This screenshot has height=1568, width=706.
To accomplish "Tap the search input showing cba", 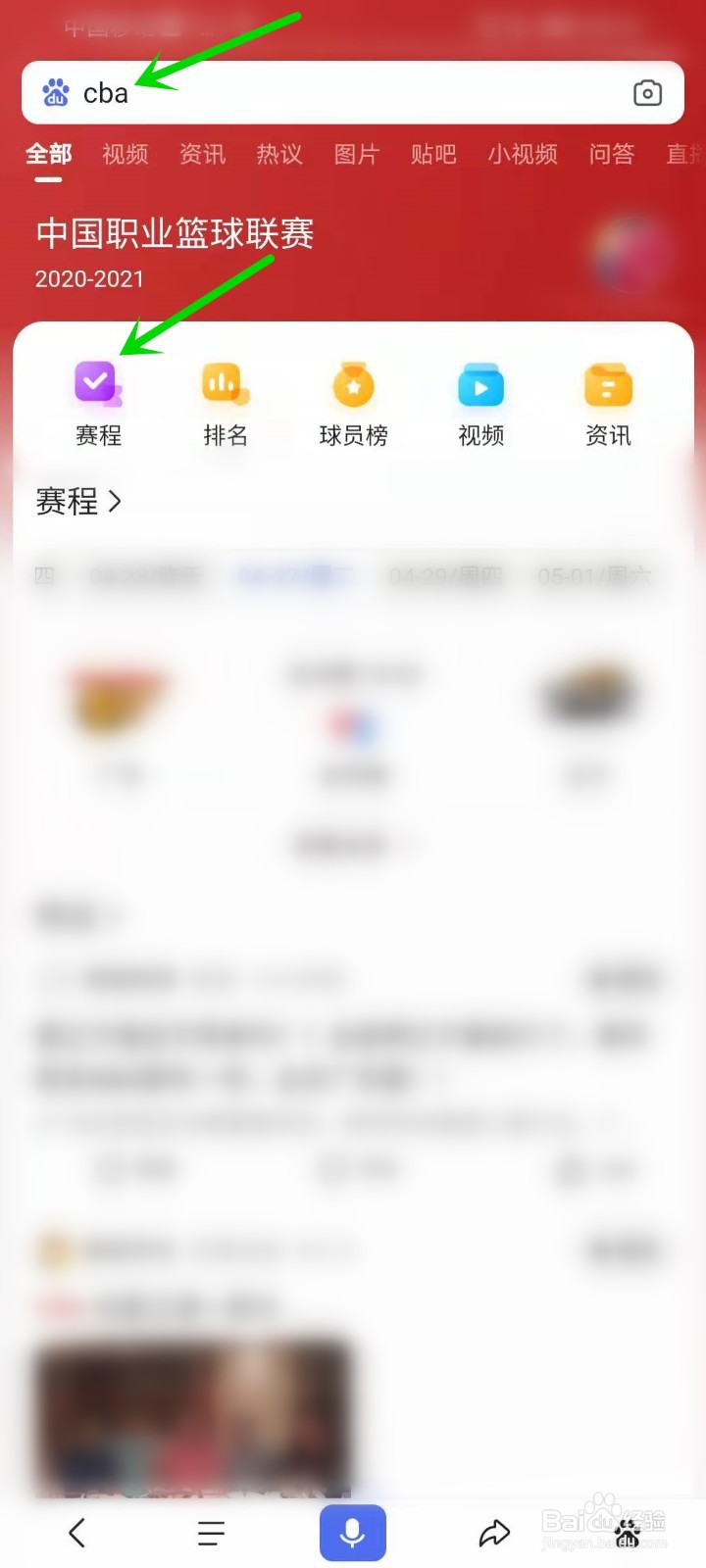I will (x=294, y=93).
